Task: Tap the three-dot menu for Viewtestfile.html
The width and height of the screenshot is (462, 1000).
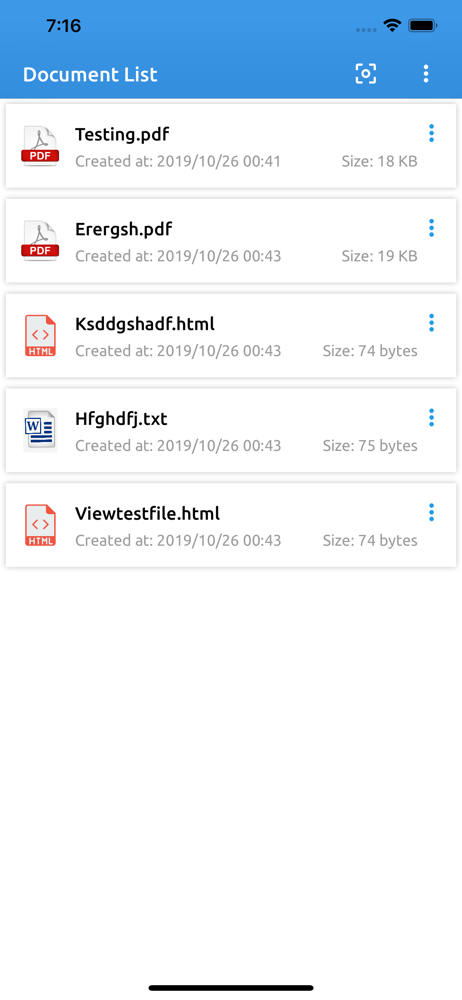Action: 431,512
